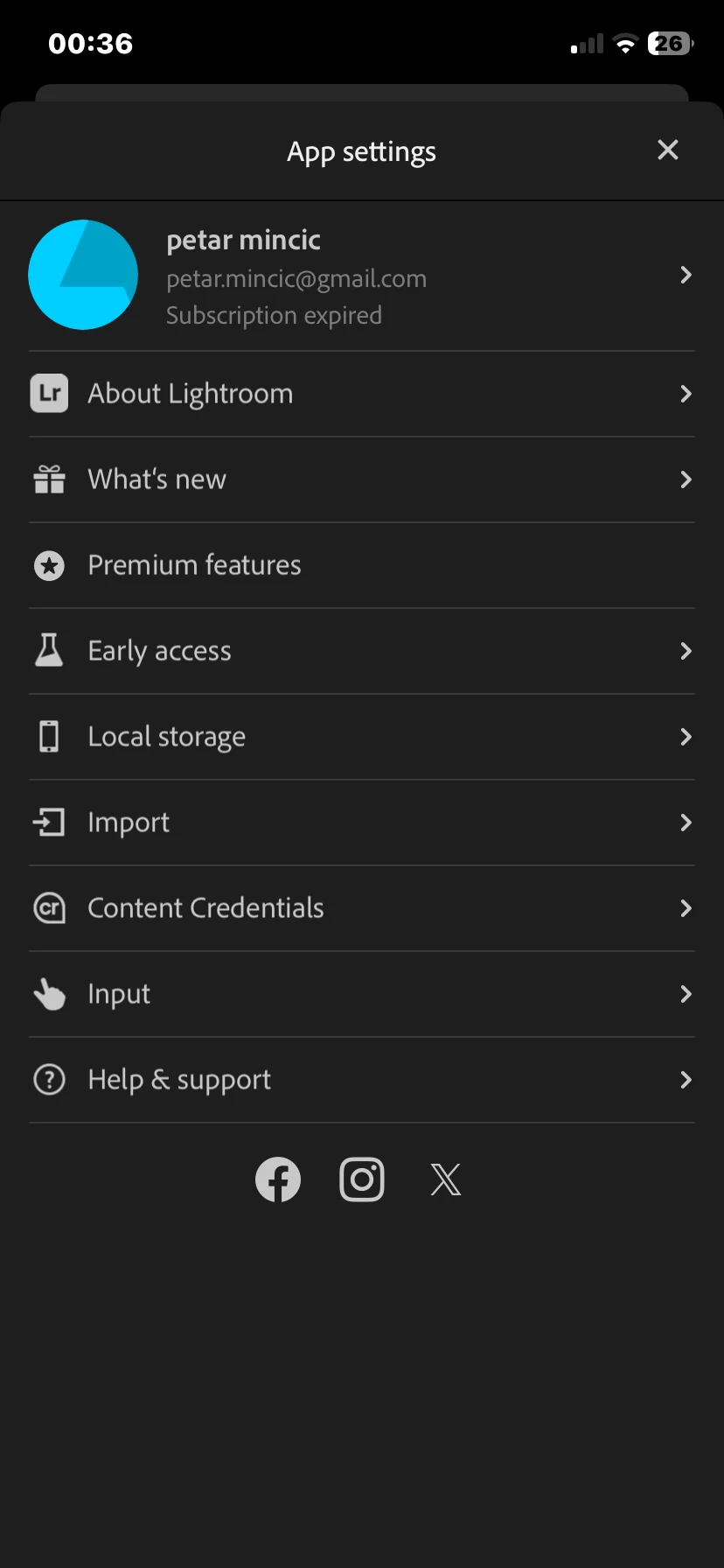Select the Input settings row
This screenshot has height=1568, width=724.
(x=361, y=994)
